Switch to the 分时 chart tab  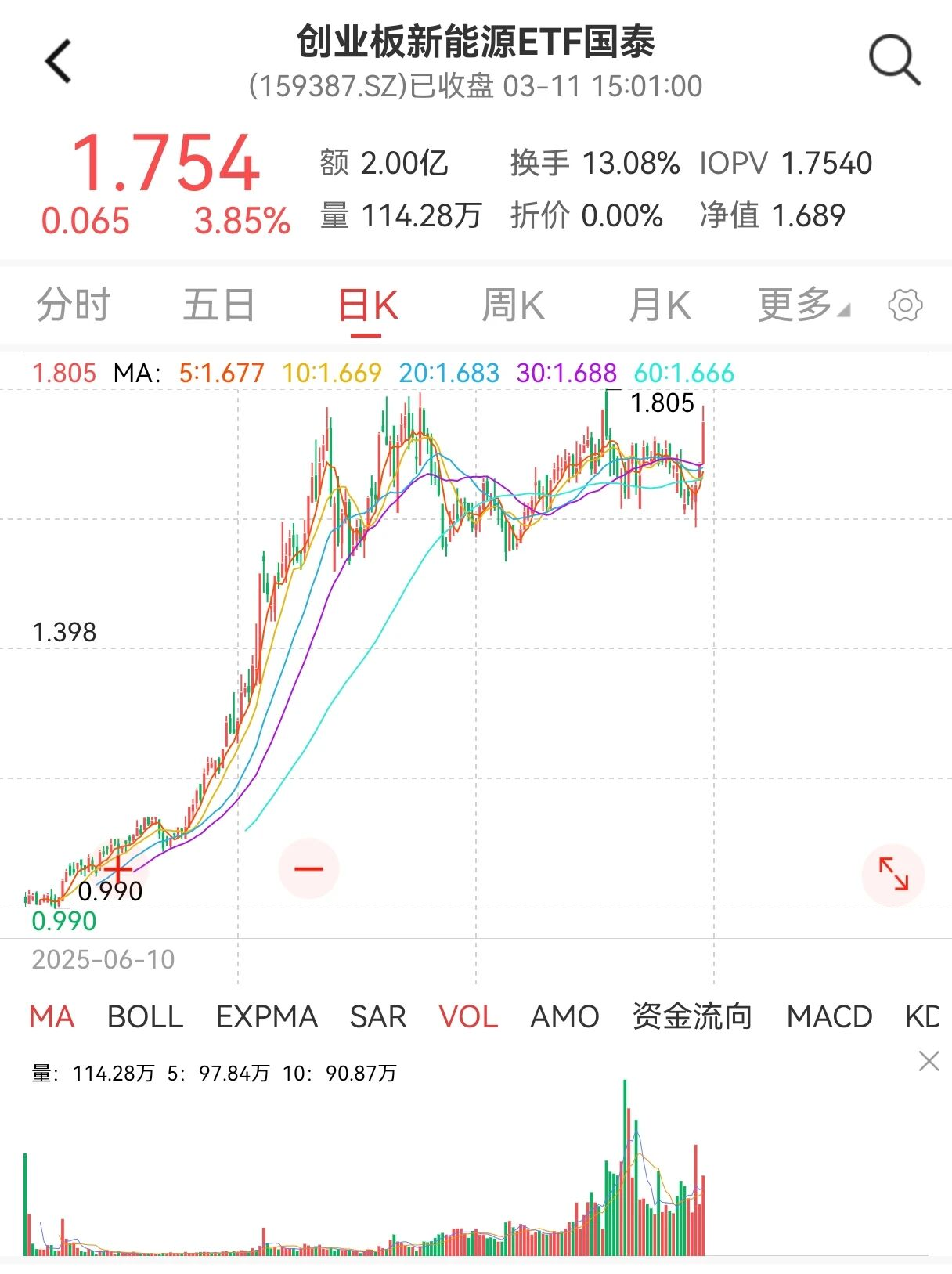pyautogui.click(x=74, y=305)
